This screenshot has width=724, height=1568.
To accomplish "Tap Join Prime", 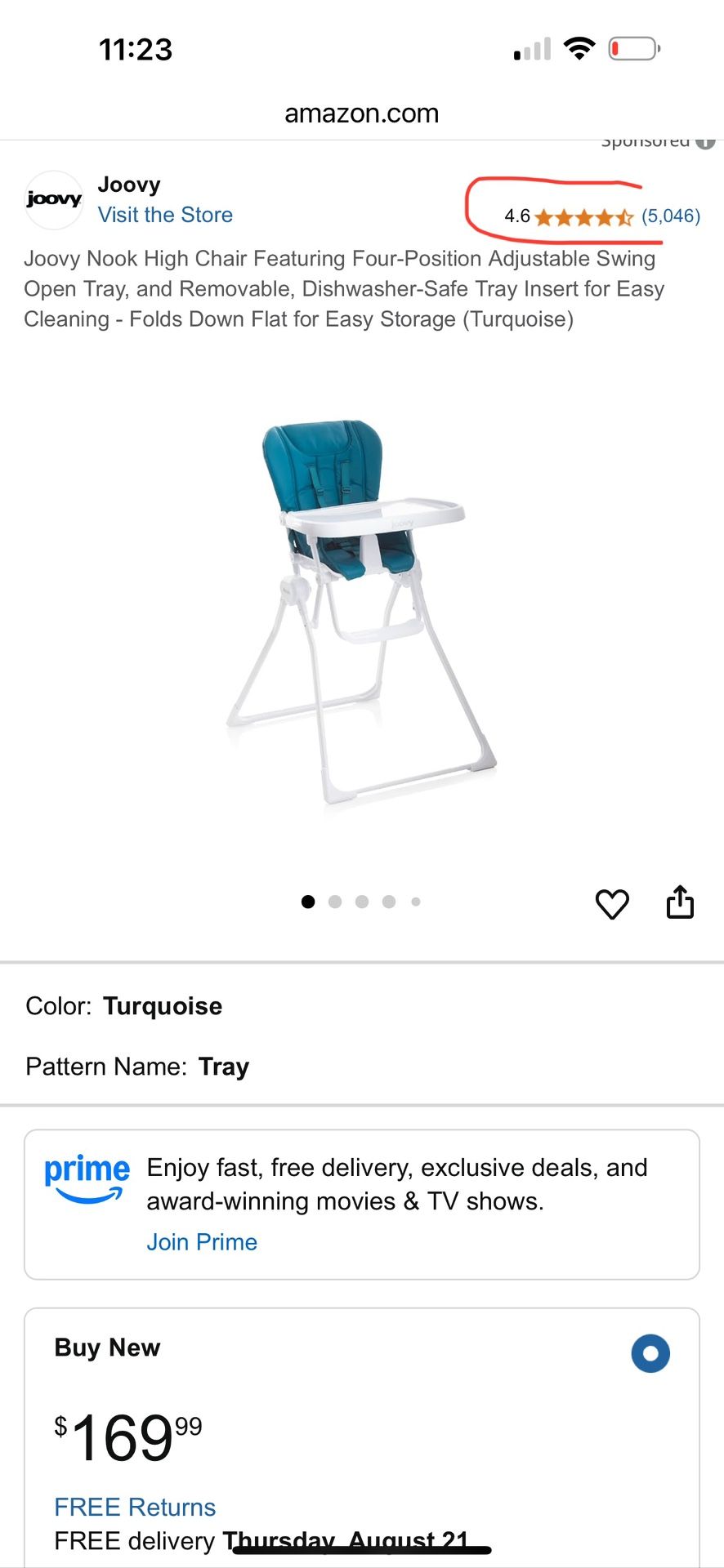I will tap(202, 1241).
